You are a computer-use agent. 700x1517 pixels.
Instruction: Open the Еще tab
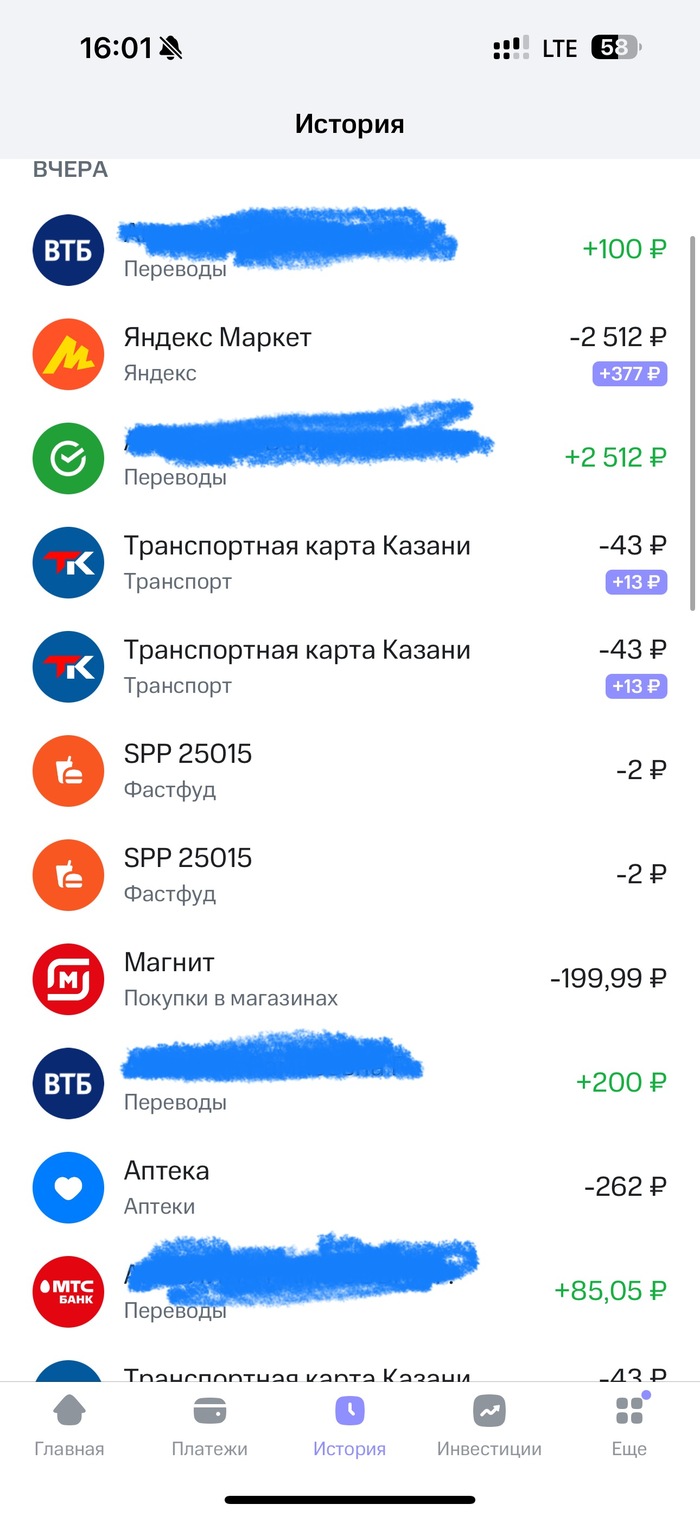coord(629,1426)
